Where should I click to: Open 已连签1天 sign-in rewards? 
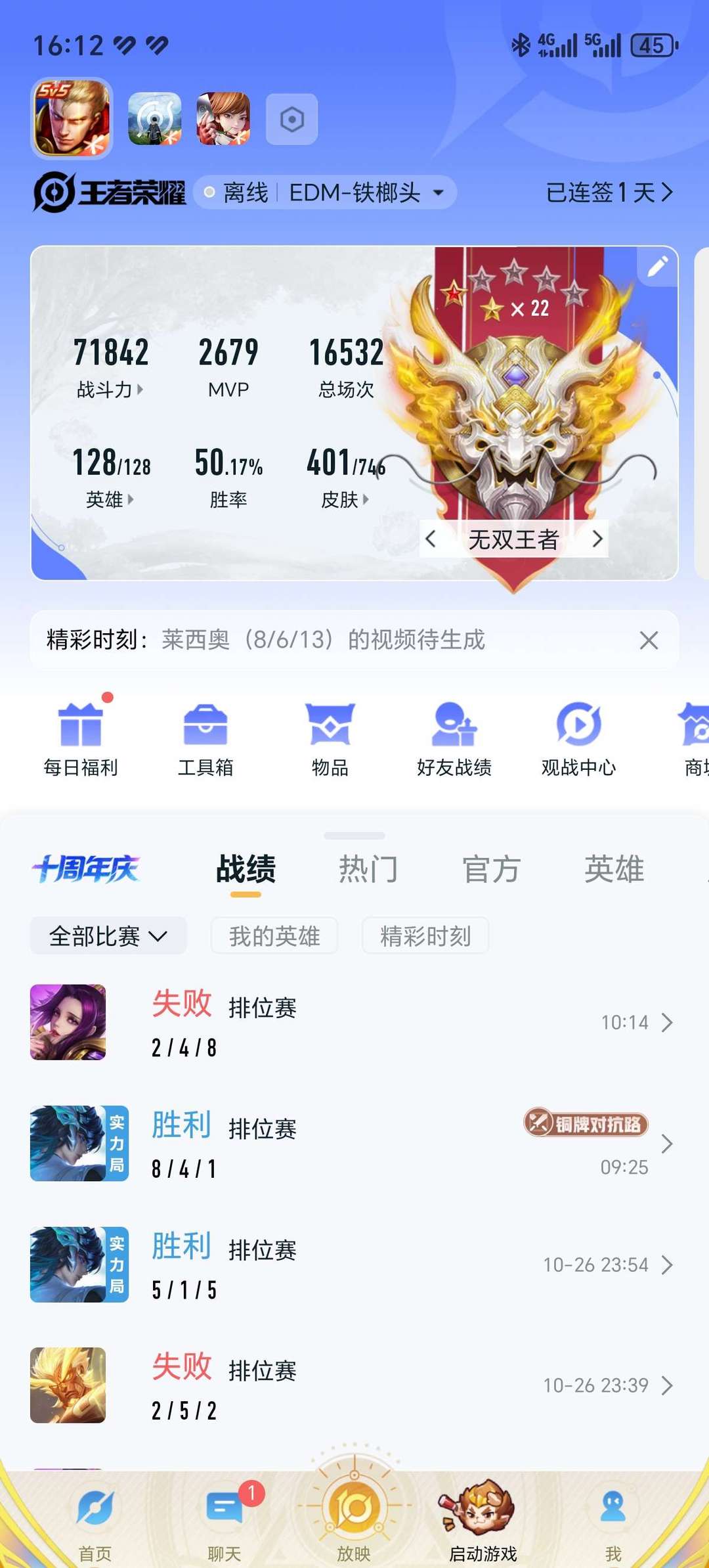tap(607, 192)
